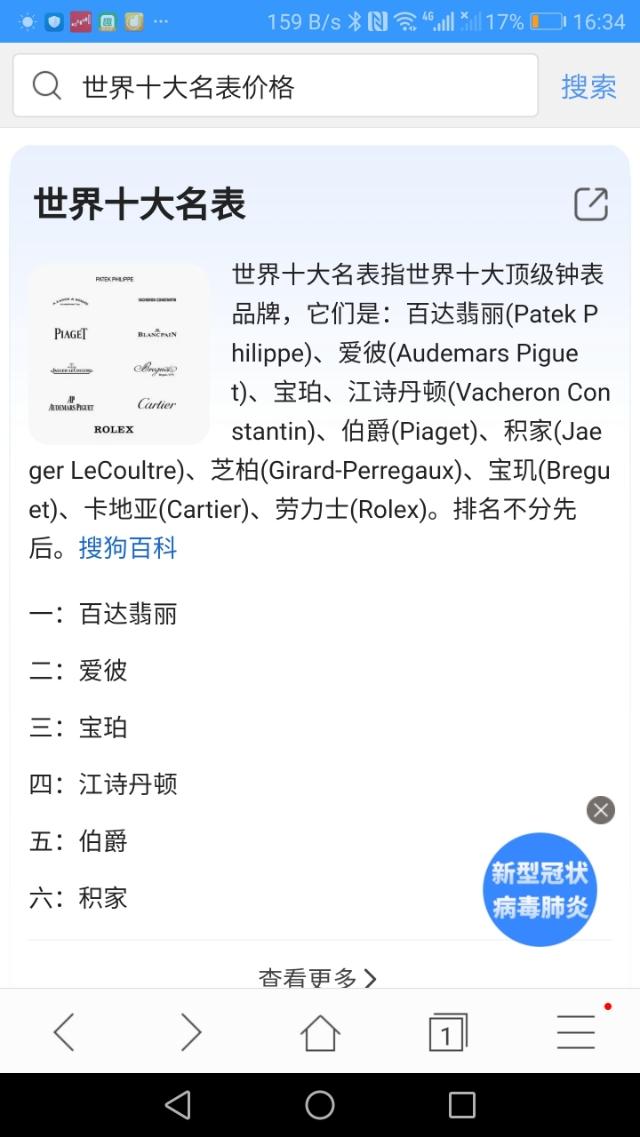This screenshot has height=1137, width=640.
Task: Open the browser home page
Action: [320, 1031]
